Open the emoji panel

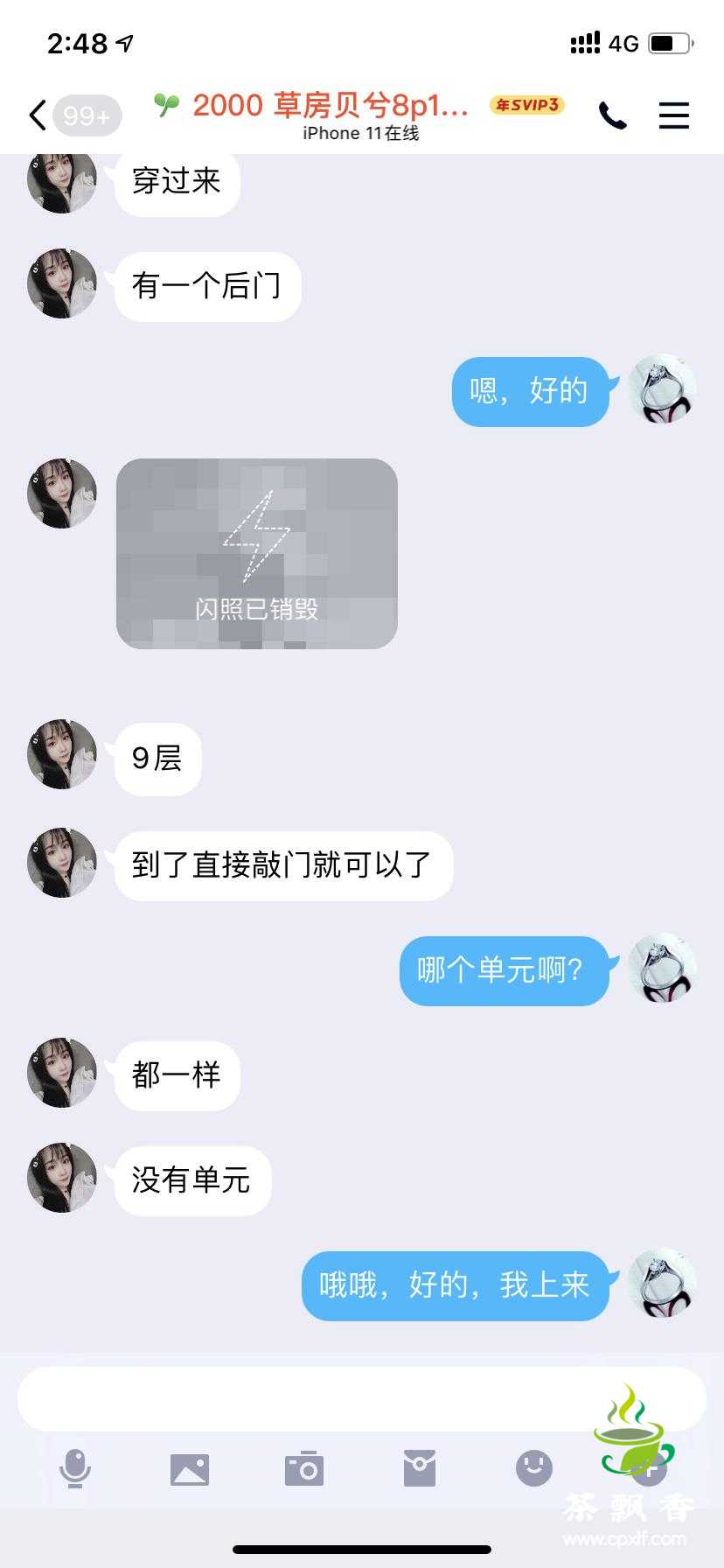point(534,1467)
